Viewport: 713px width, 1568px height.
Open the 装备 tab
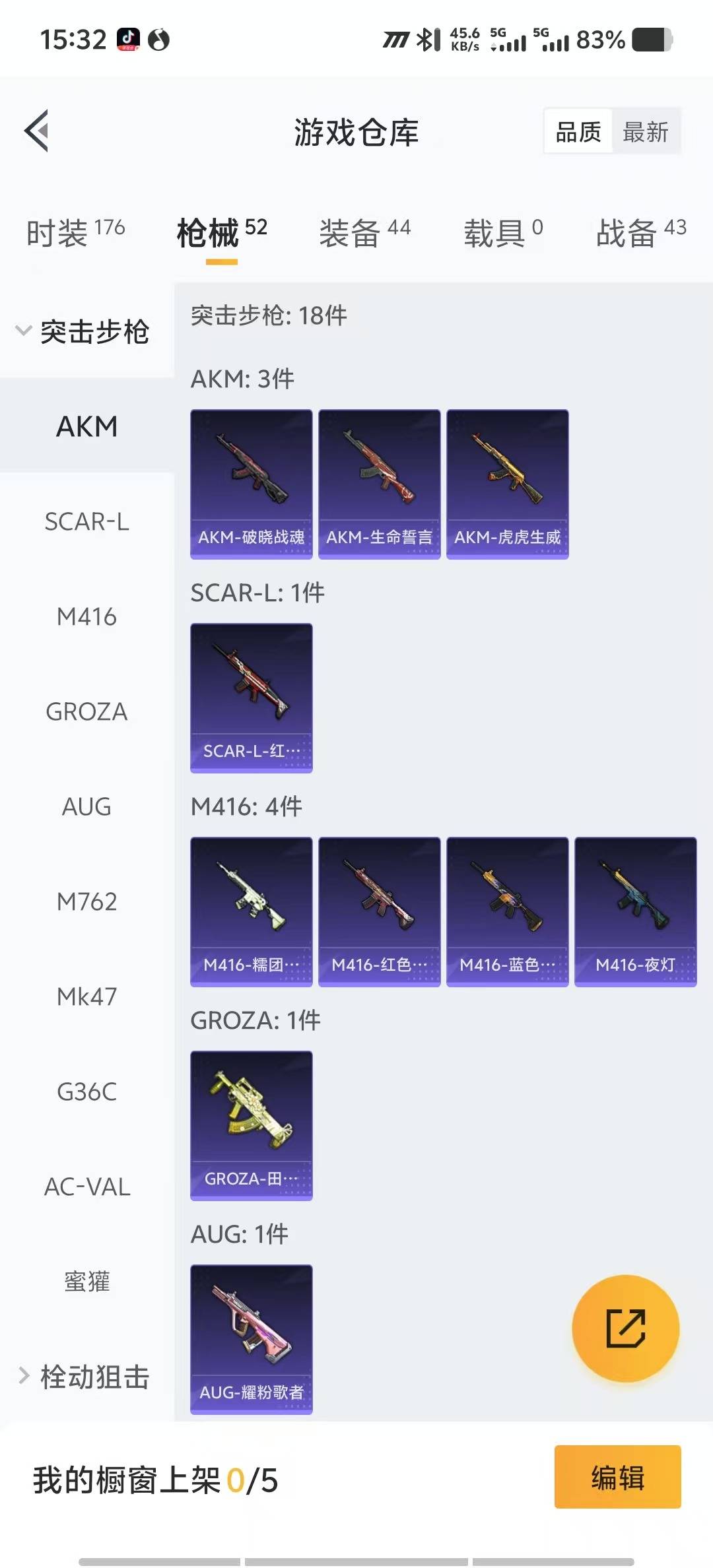pos(364,233)
